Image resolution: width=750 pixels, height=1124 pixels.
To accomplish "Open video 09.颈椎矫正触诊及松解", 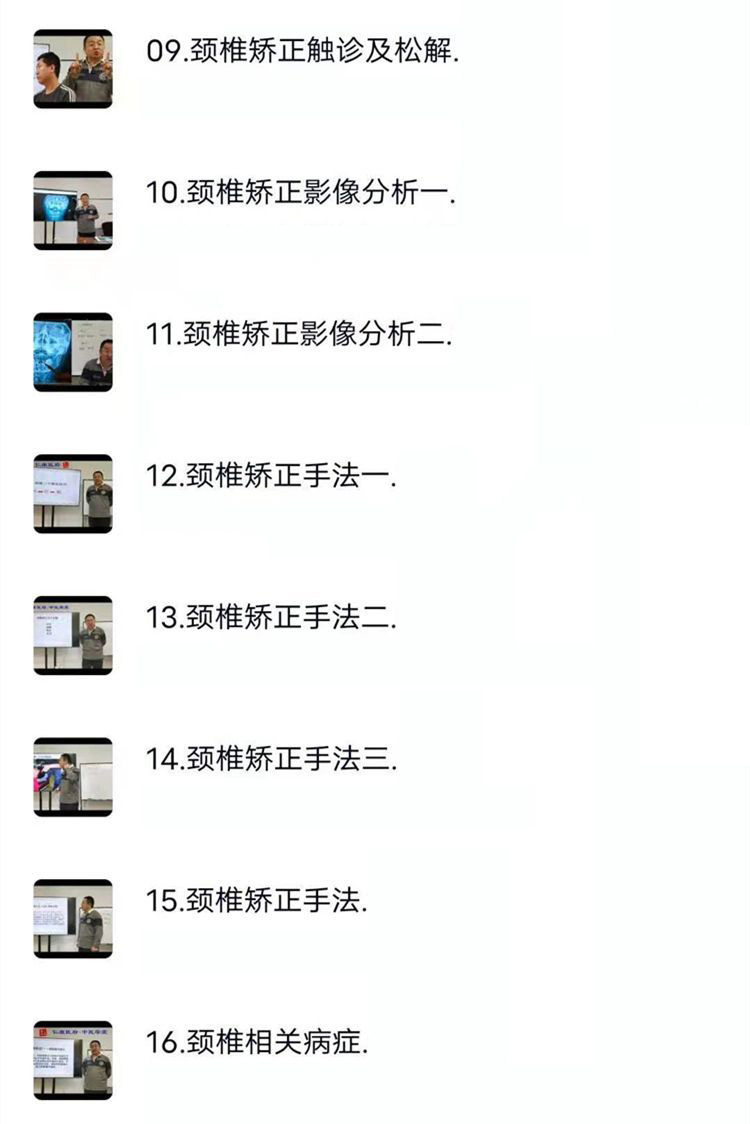I will pyautogui.click(x=302, y=53).
